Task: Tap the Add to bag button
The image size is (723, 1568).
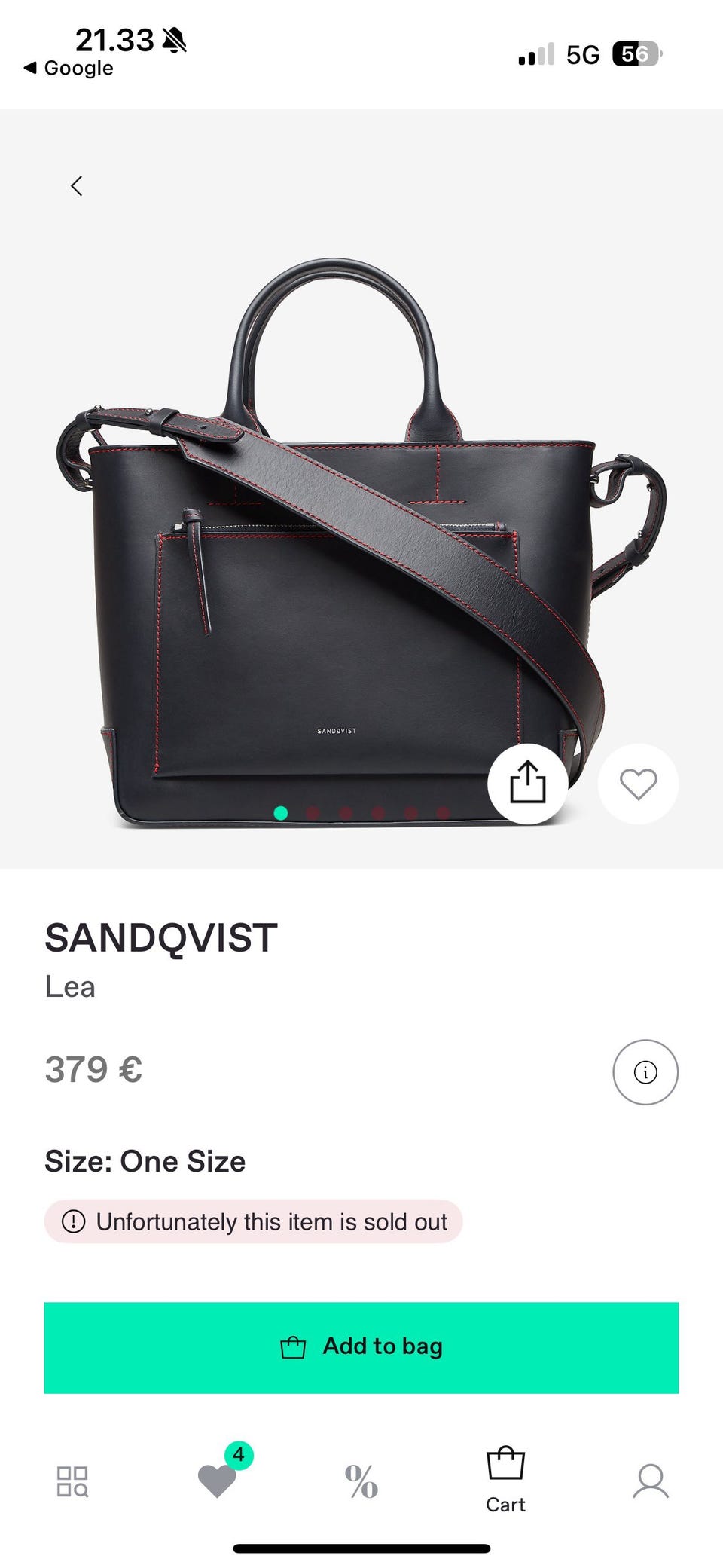Action: point(361,1347)
